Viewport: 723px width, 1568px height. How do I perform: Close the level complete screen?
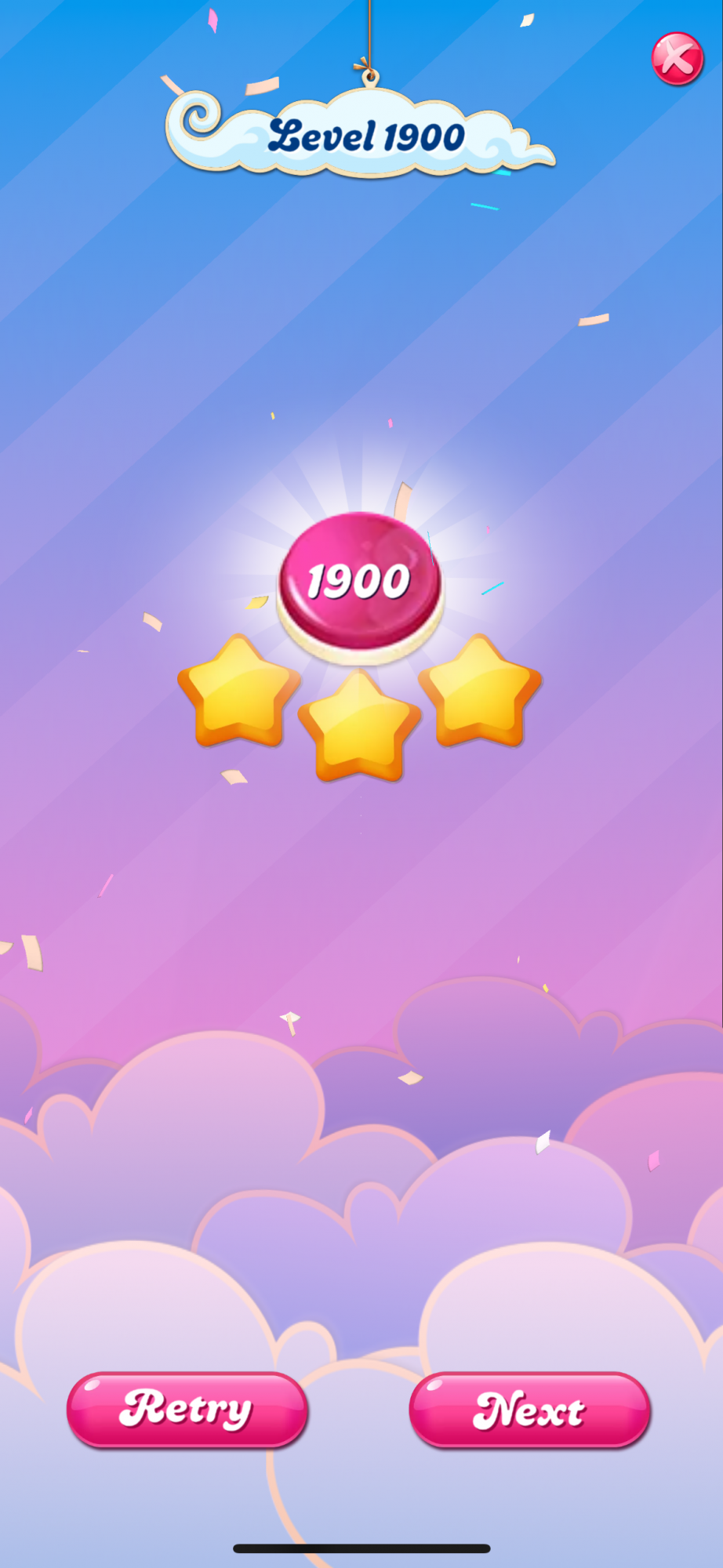(678, 59)
